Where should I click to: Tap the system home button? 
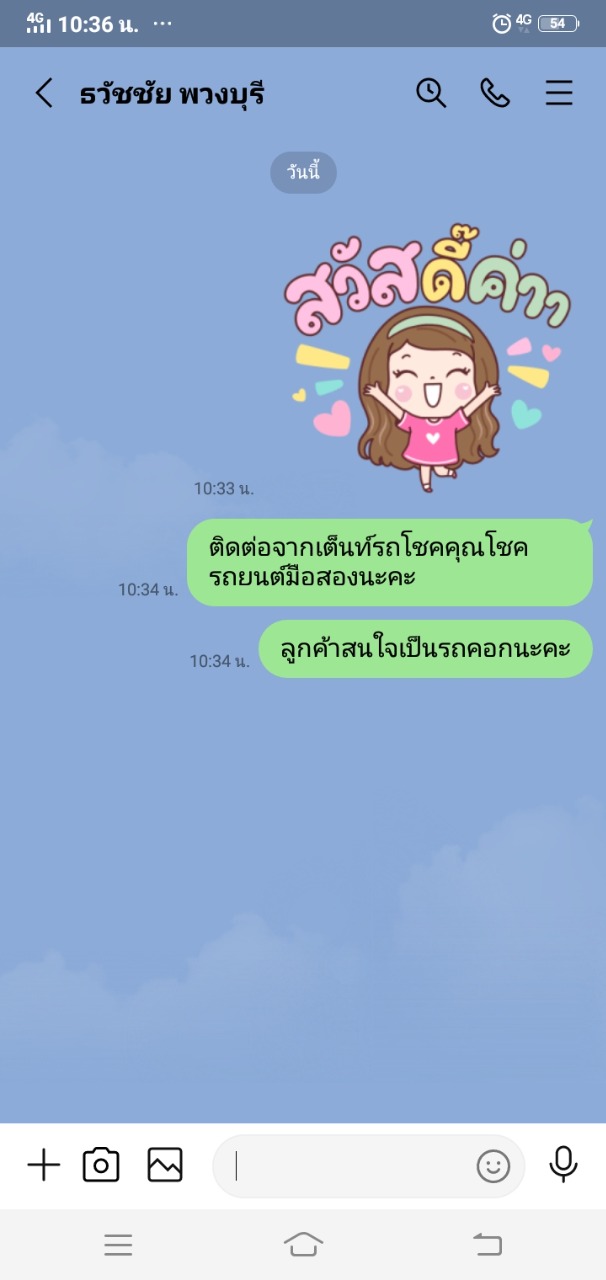point(303,1244)
